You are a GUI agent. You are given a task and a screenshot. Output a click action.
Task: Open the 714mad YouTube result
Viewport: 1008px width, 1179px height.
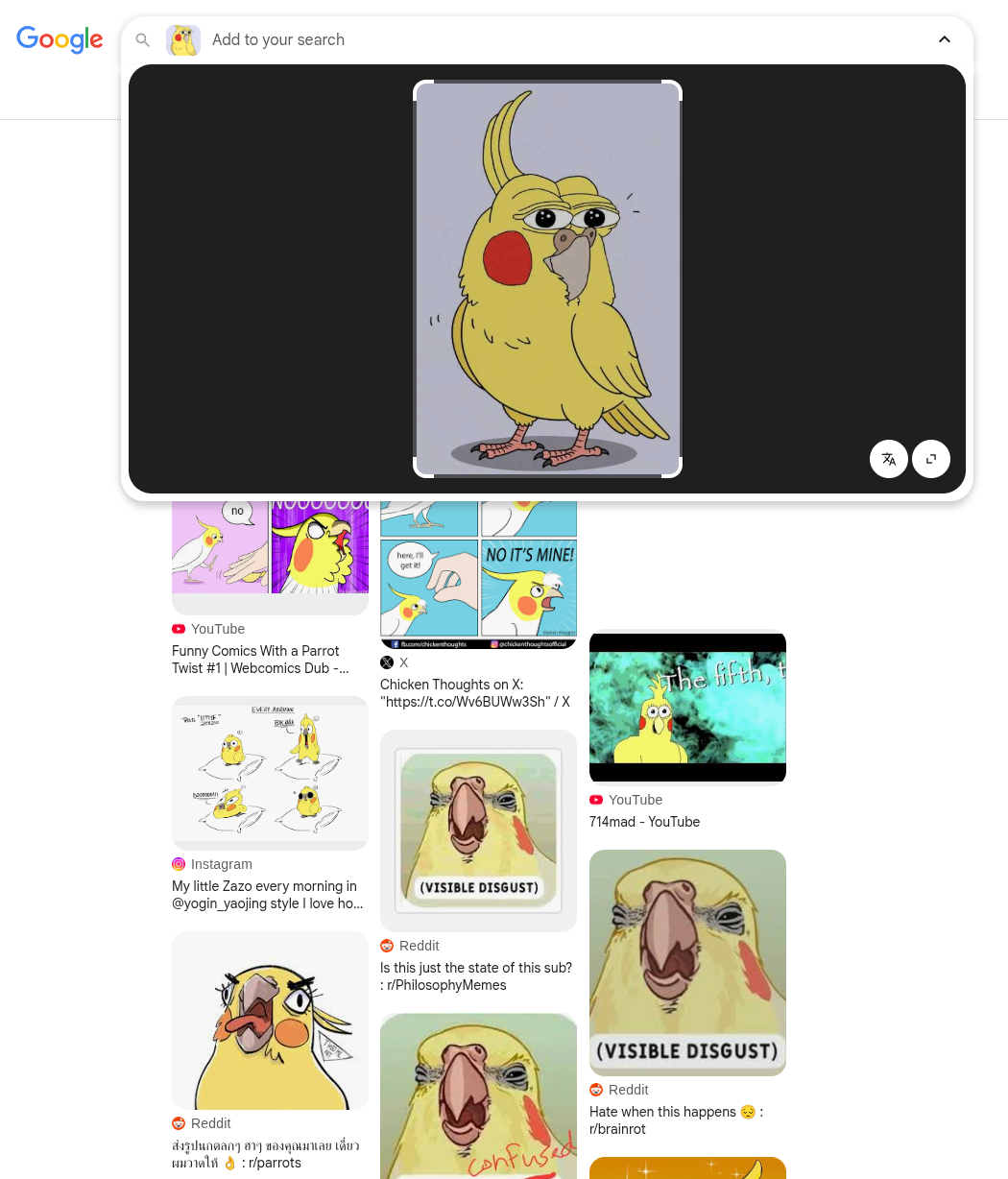pyautogui.click(x=644, y=822)
